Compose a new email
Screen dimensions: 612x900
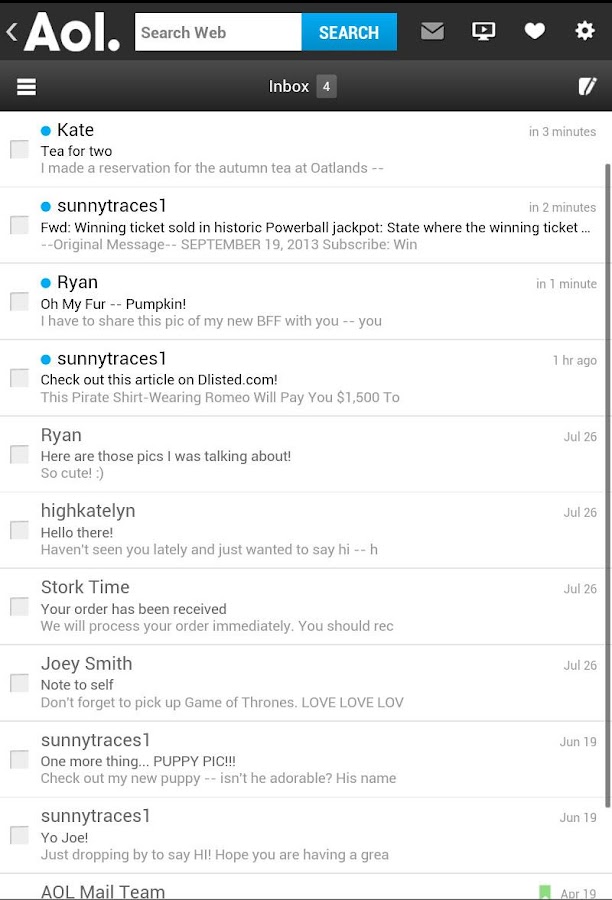pyautogui.click(x=587, y=87)
